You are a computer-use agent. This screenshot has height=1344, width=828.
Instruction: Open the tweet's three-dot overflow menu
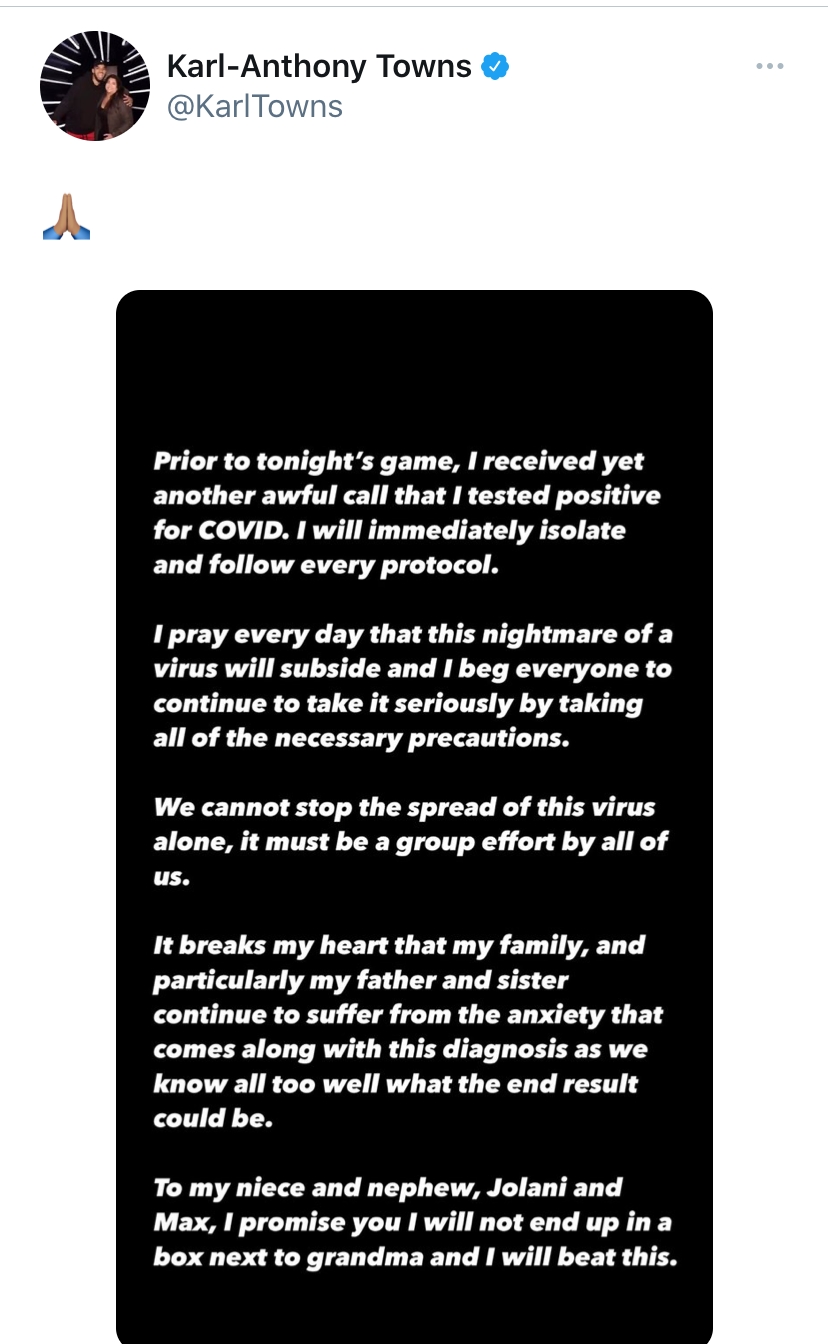click(769, 66)
